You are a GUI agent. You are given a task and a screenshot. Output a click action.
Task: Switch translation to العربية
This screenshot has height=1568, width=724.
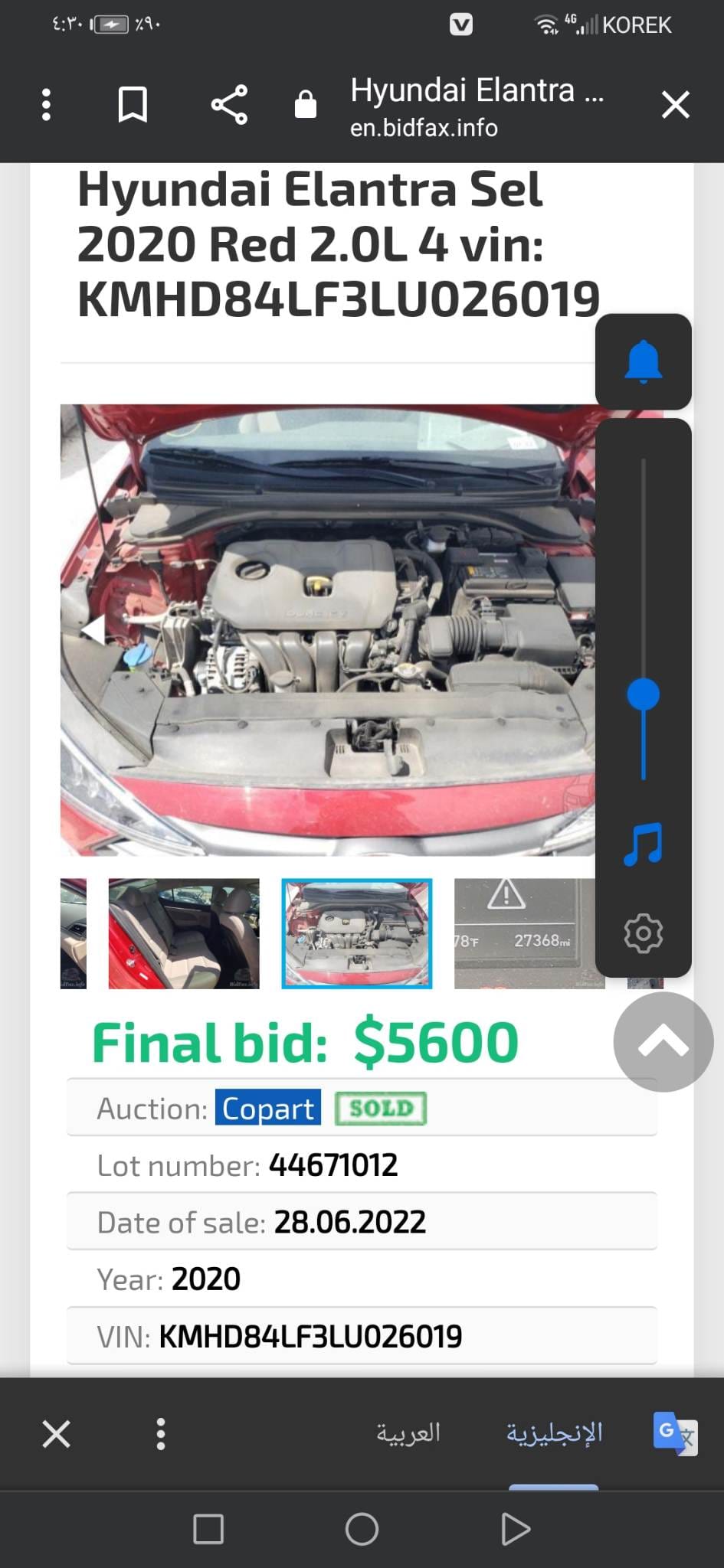(408, 1432)
